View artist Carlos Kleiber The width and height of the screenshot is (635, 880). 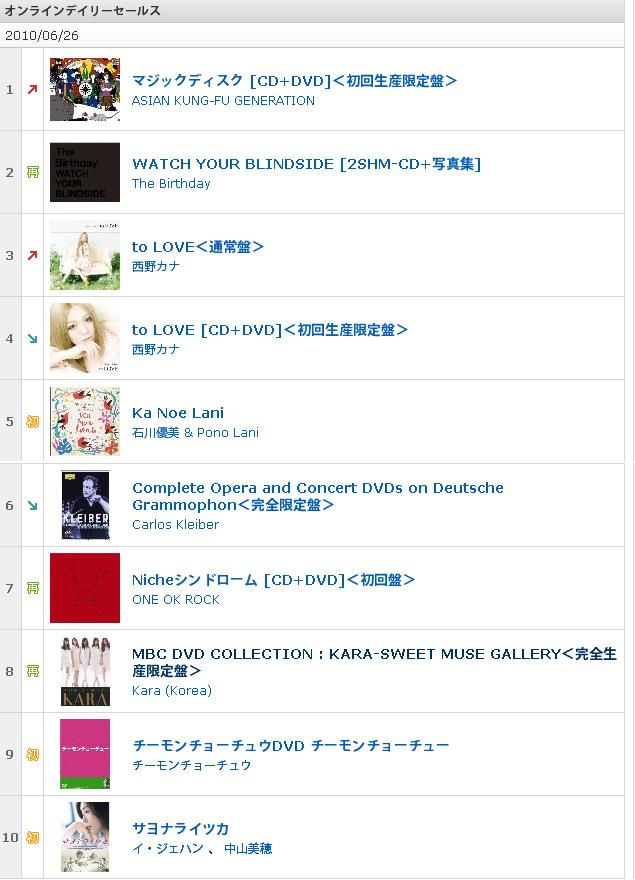(x=175, y=525)
